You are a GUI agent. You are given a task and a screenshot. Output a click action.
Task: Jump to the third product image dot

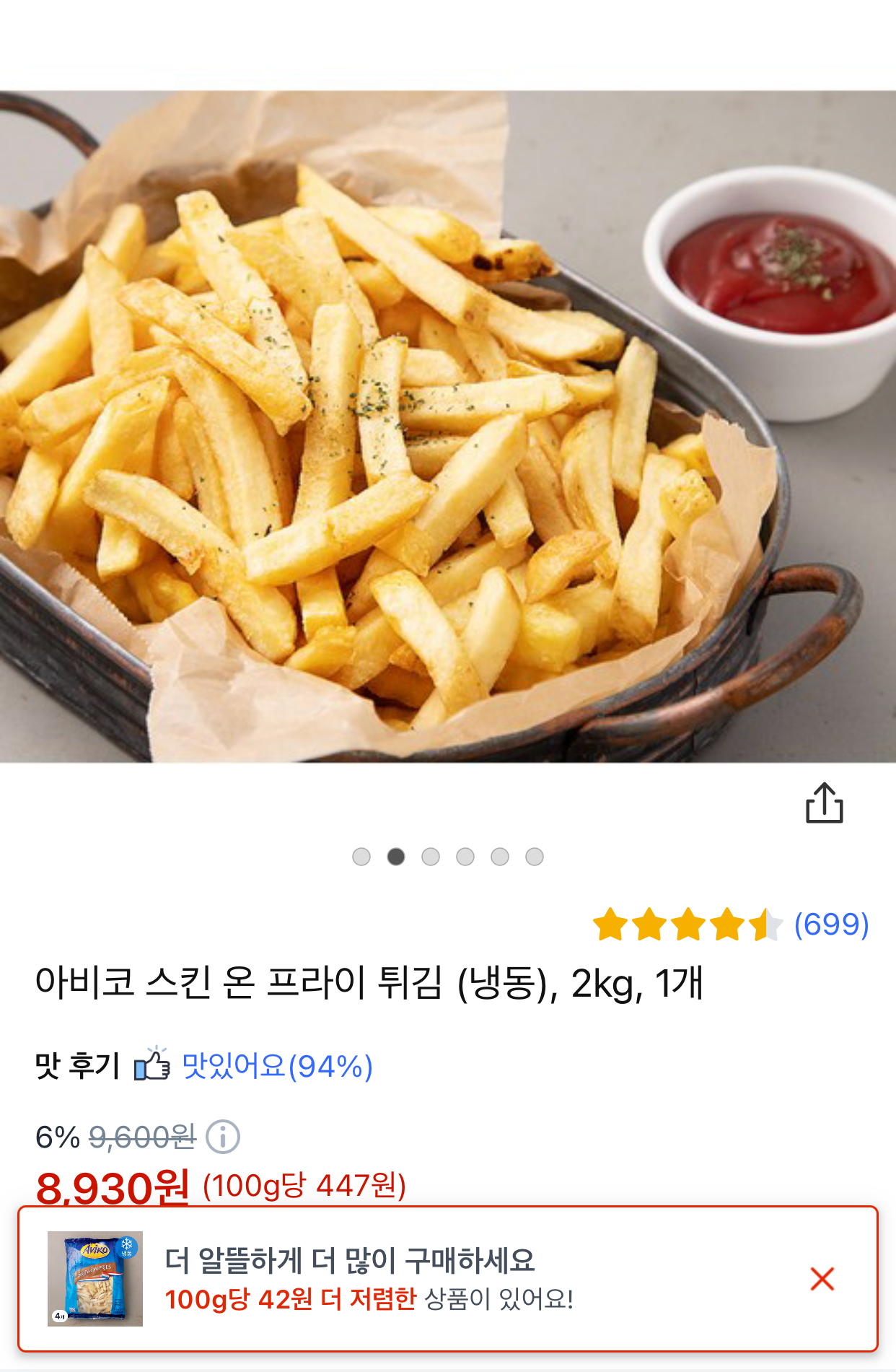click(431, 857)
